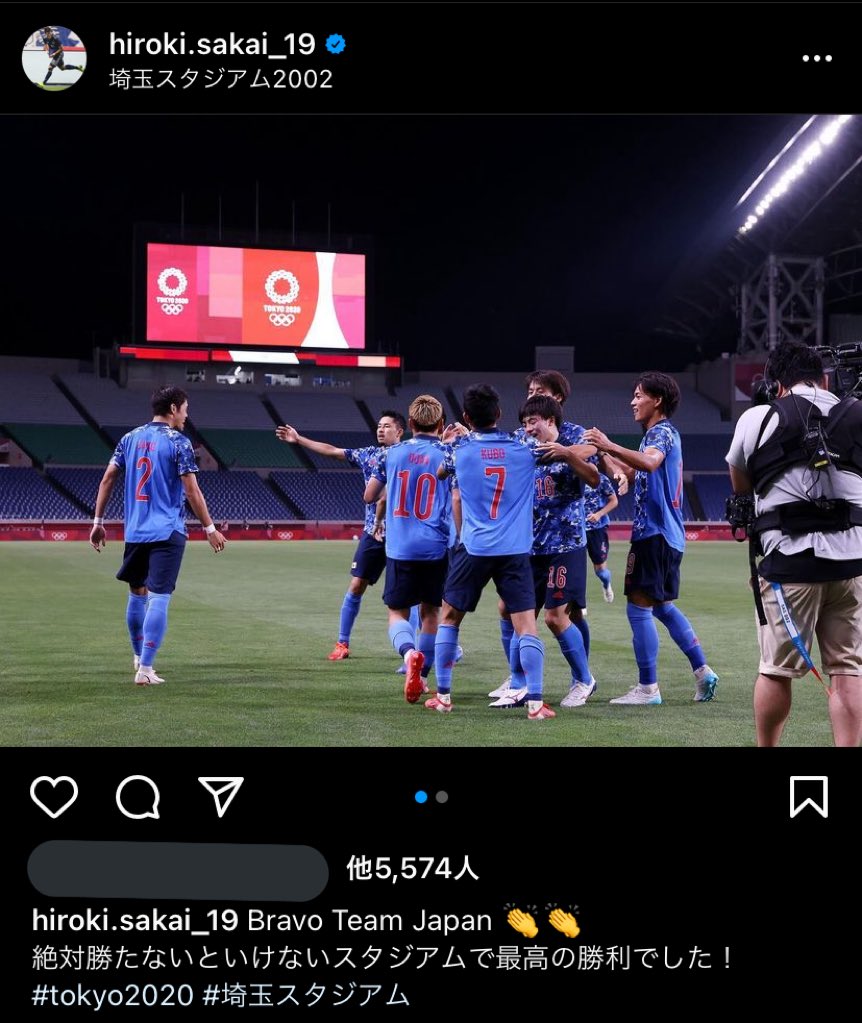The height and width of the screenshot is (1023, 862).
Task: Like this post with the heart icon
Action: (54, 797)
